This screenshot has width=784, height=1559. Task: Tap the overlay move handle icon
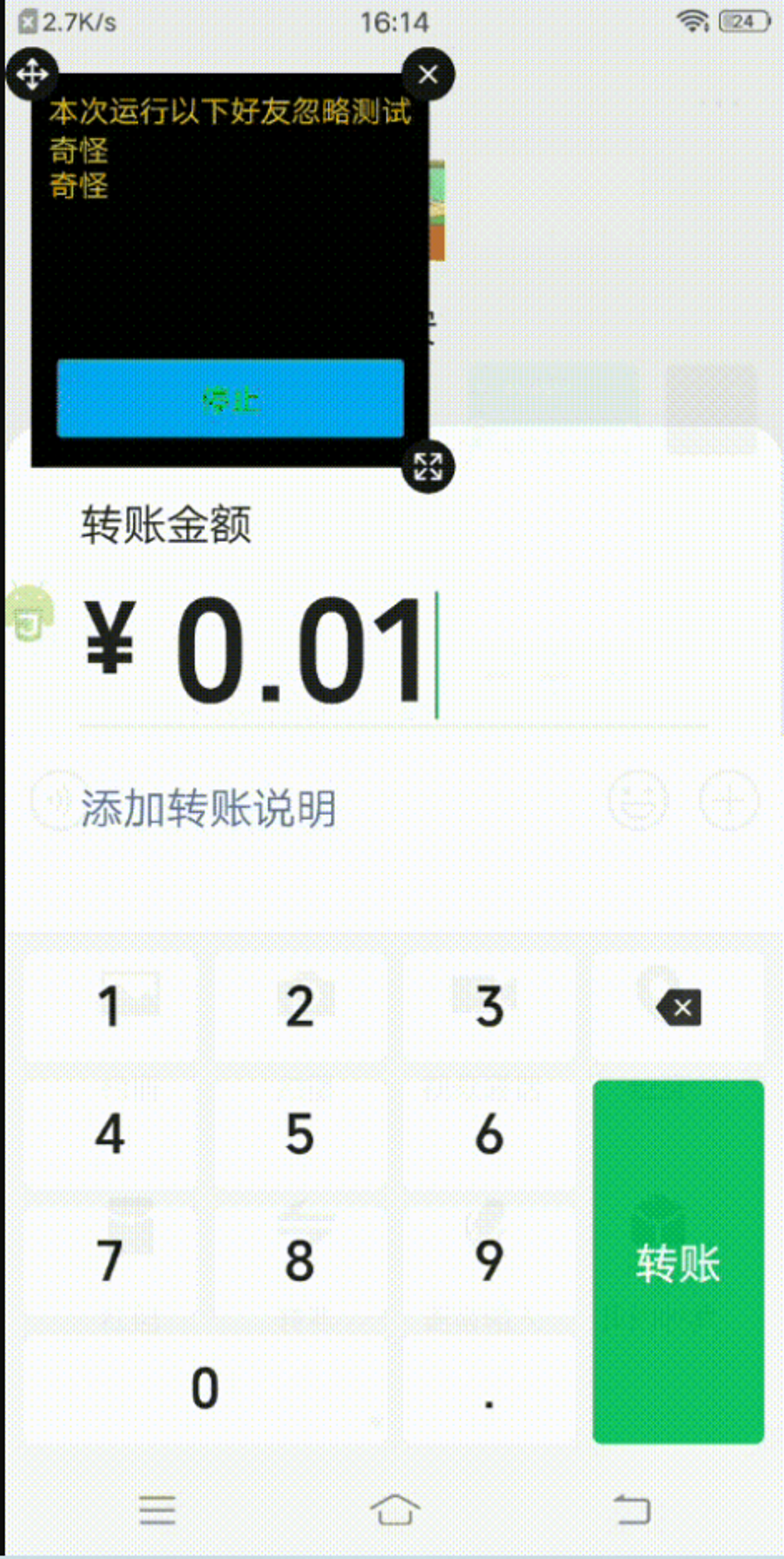pos(32,75)
